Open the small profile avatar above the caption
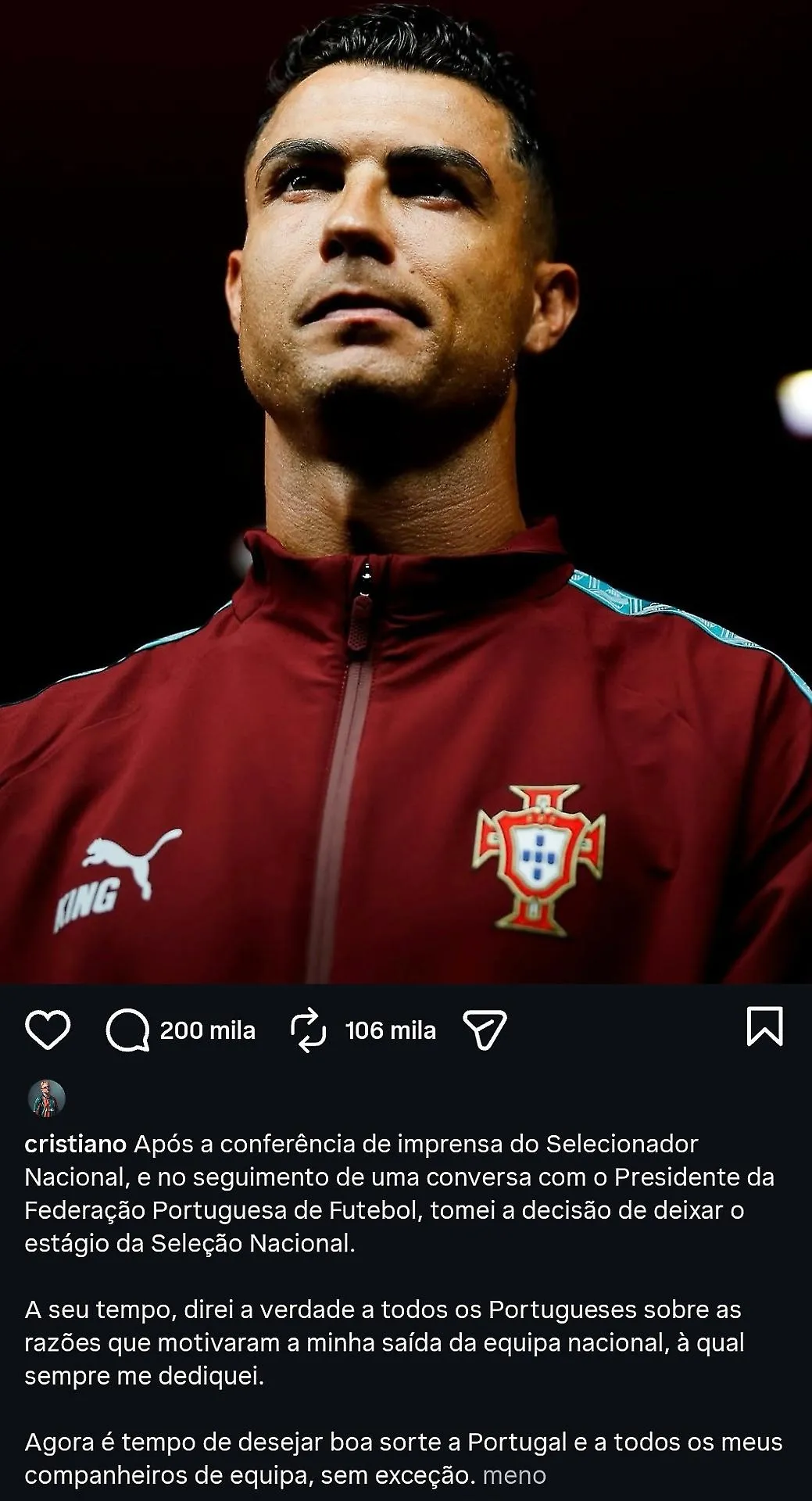Viewport: 812px width, 1501px height. pos(47,1098)
